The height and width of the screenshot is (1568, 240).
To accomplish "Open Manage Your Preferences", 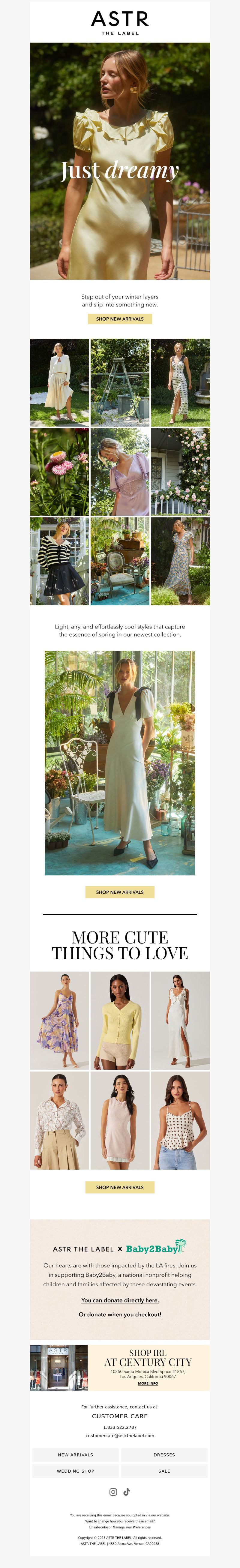I will click(x=132, y=1527).
